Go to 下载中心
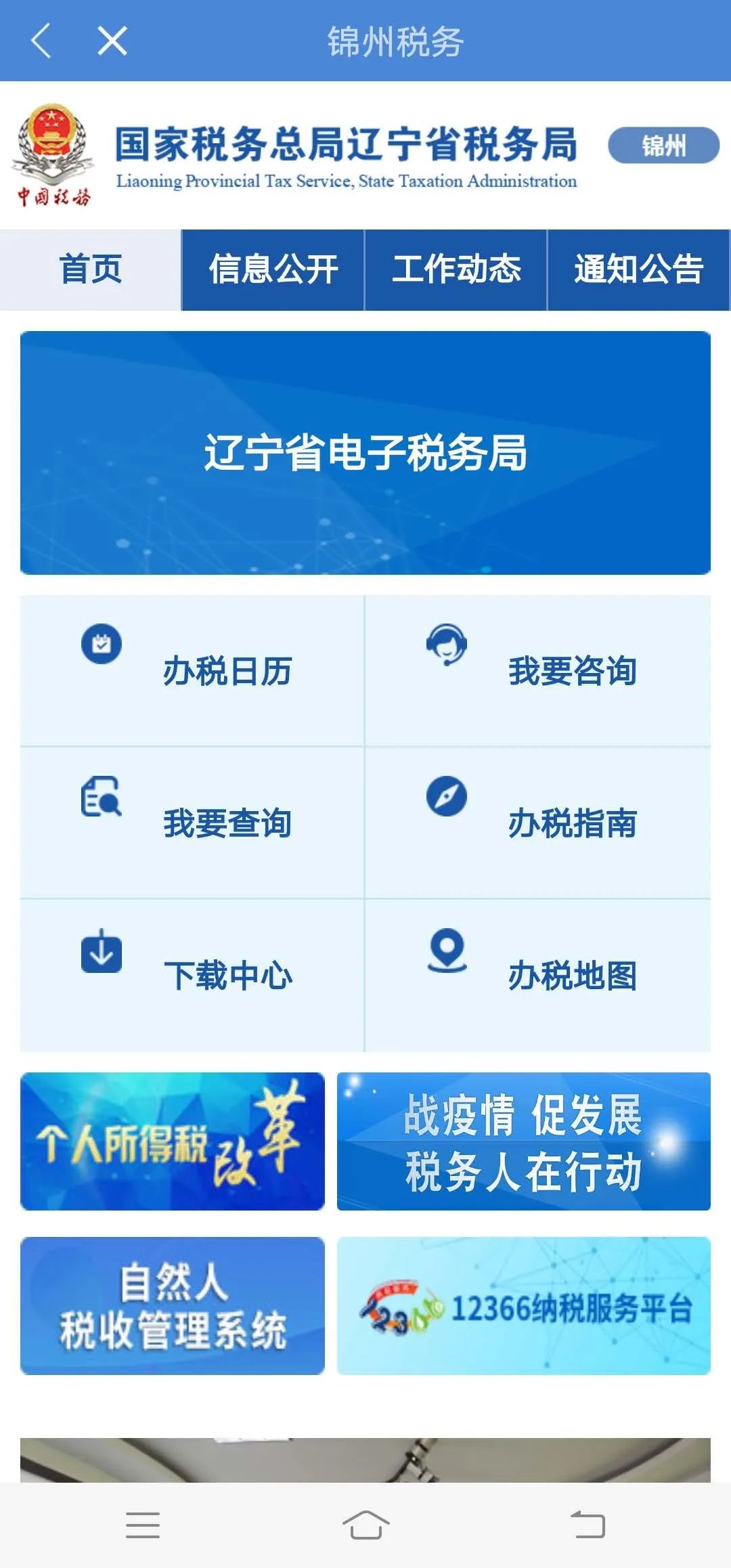 point(192,975)
